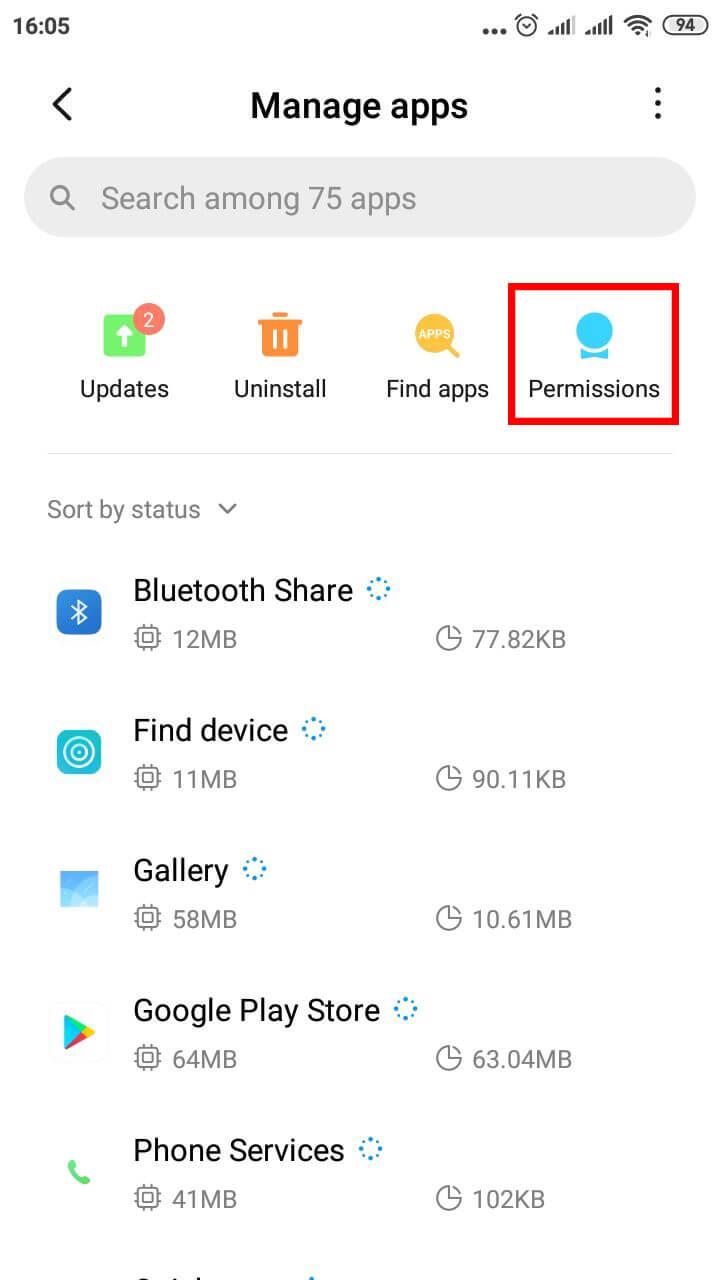Go back from Manage apps

pyautogui.click(x=62, y=105)
